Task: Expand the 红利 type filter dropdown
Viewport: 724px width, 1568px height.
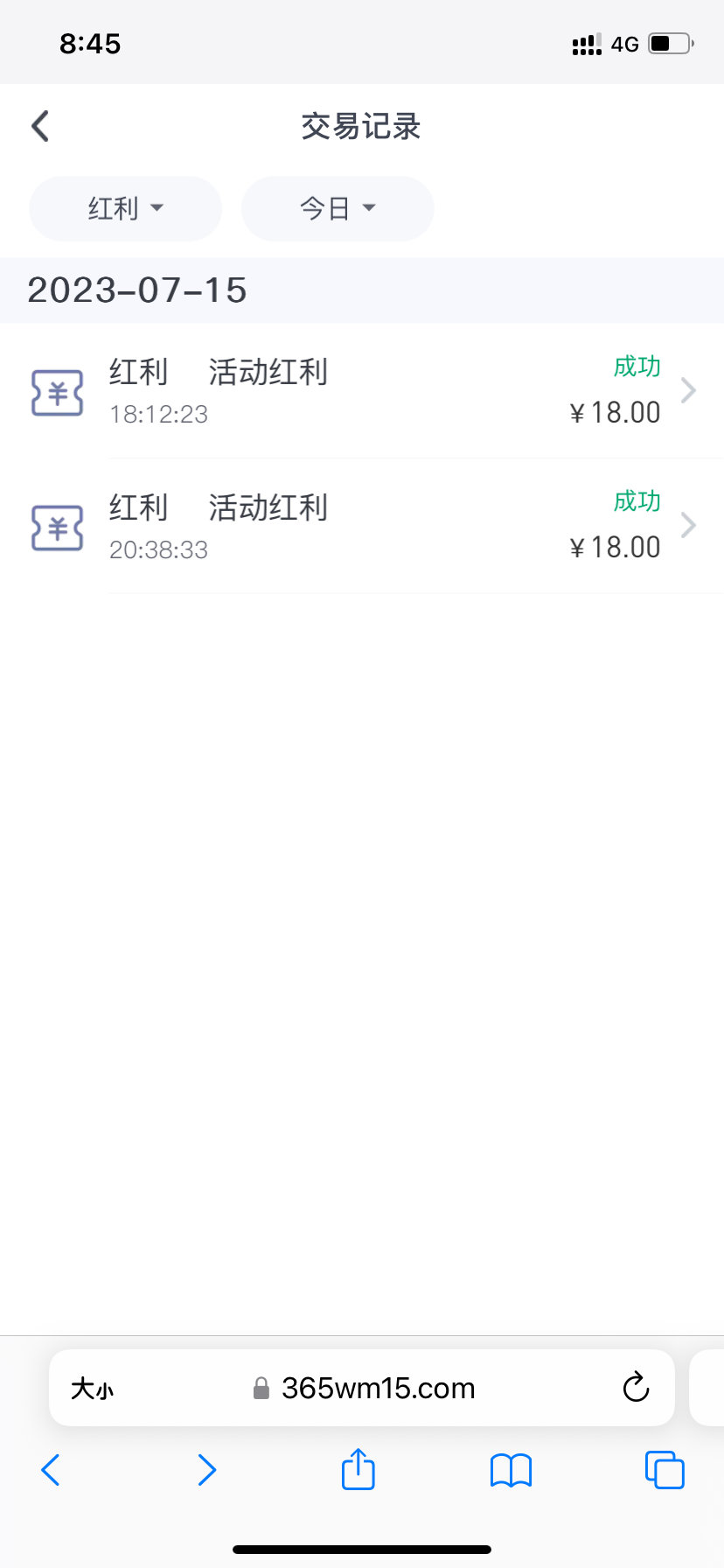Action: tap(125, 208)
